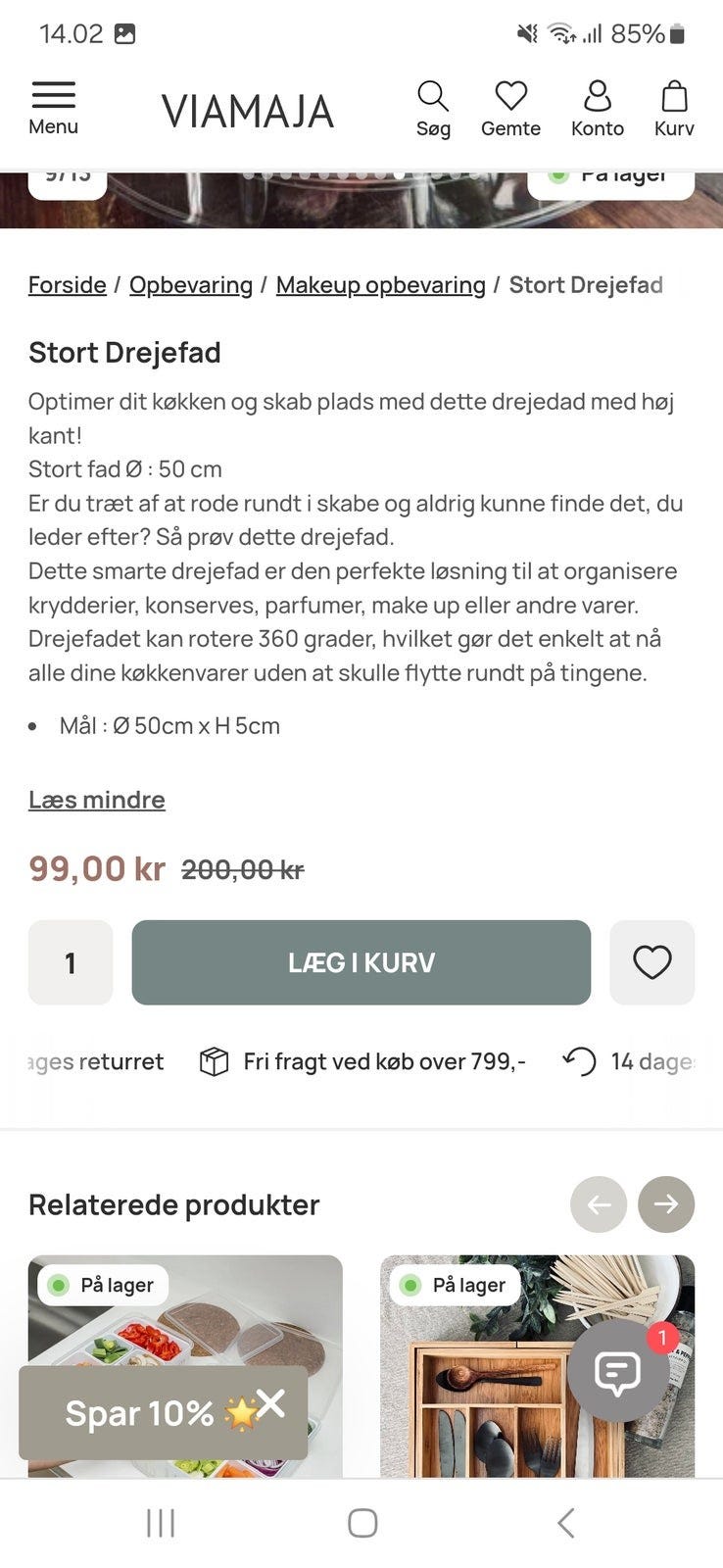The width and height of the screenshot is (723, 1568).
Task: Click the 14 dages return arrow icon
Action: [578, 1060]
